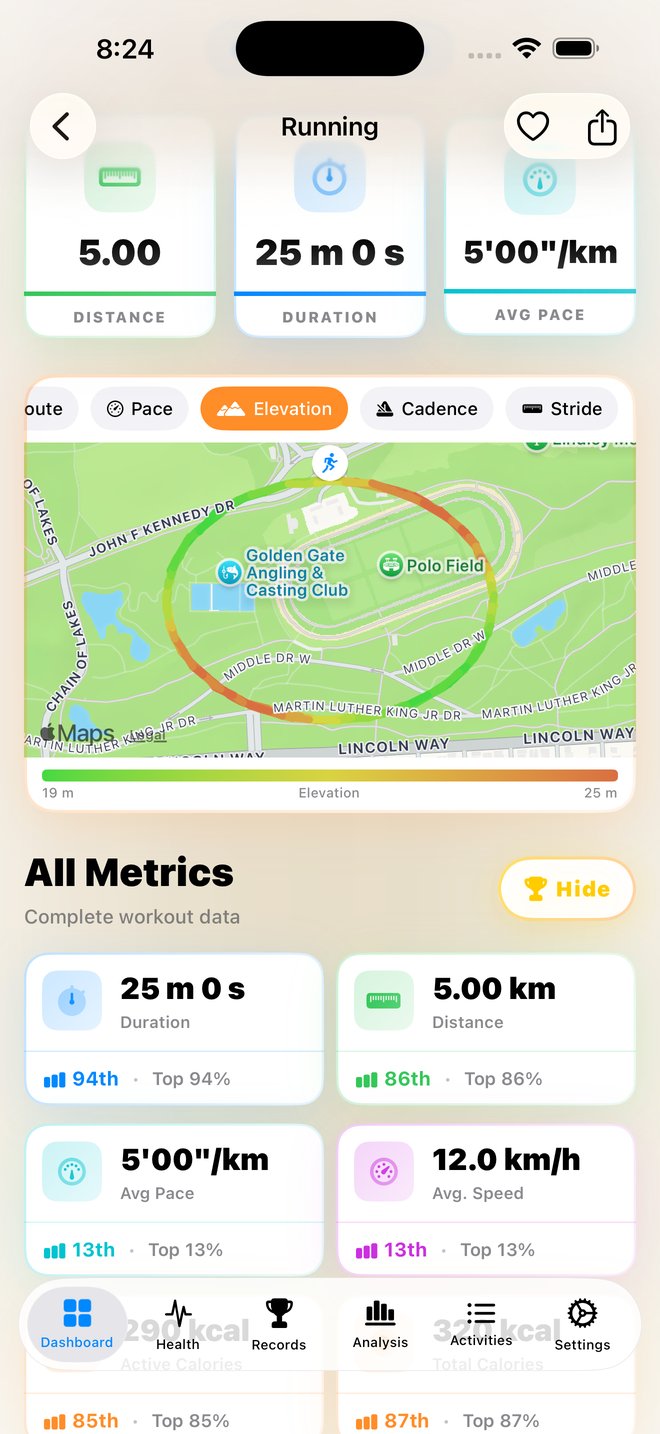
Task: Go back to the previous screen
Action: pyautogui.click(x=62, y=126)
